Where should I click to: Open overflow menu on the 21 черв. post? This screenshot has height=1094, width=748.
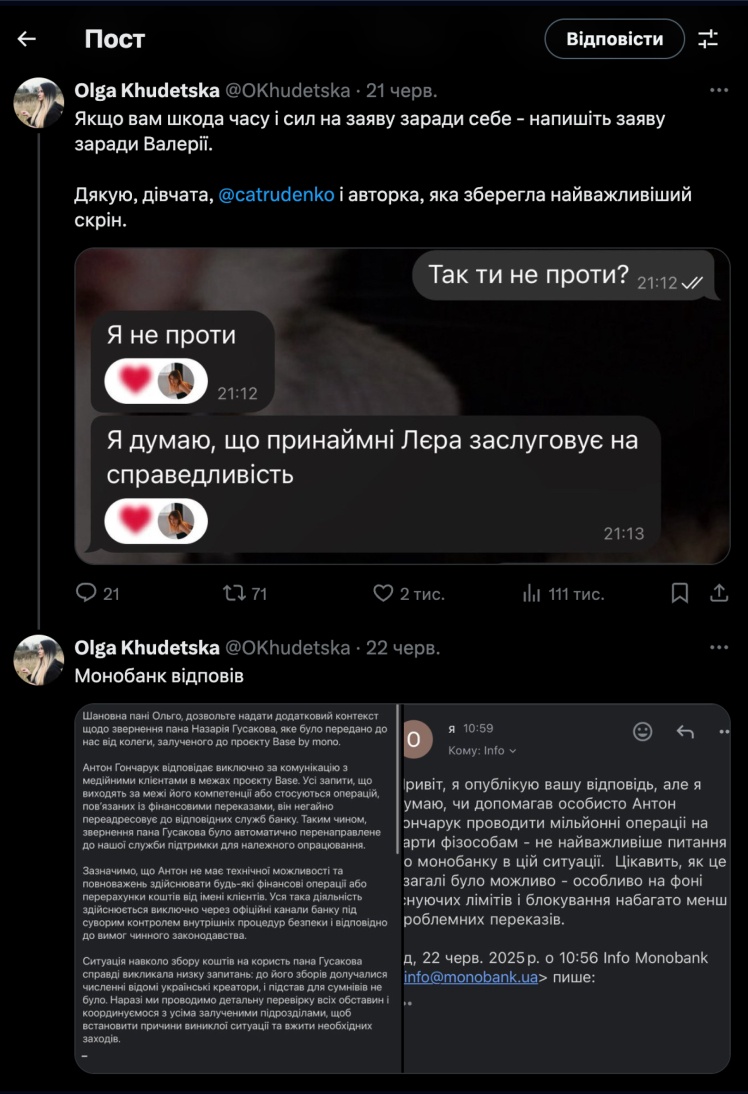click(718, 91)
